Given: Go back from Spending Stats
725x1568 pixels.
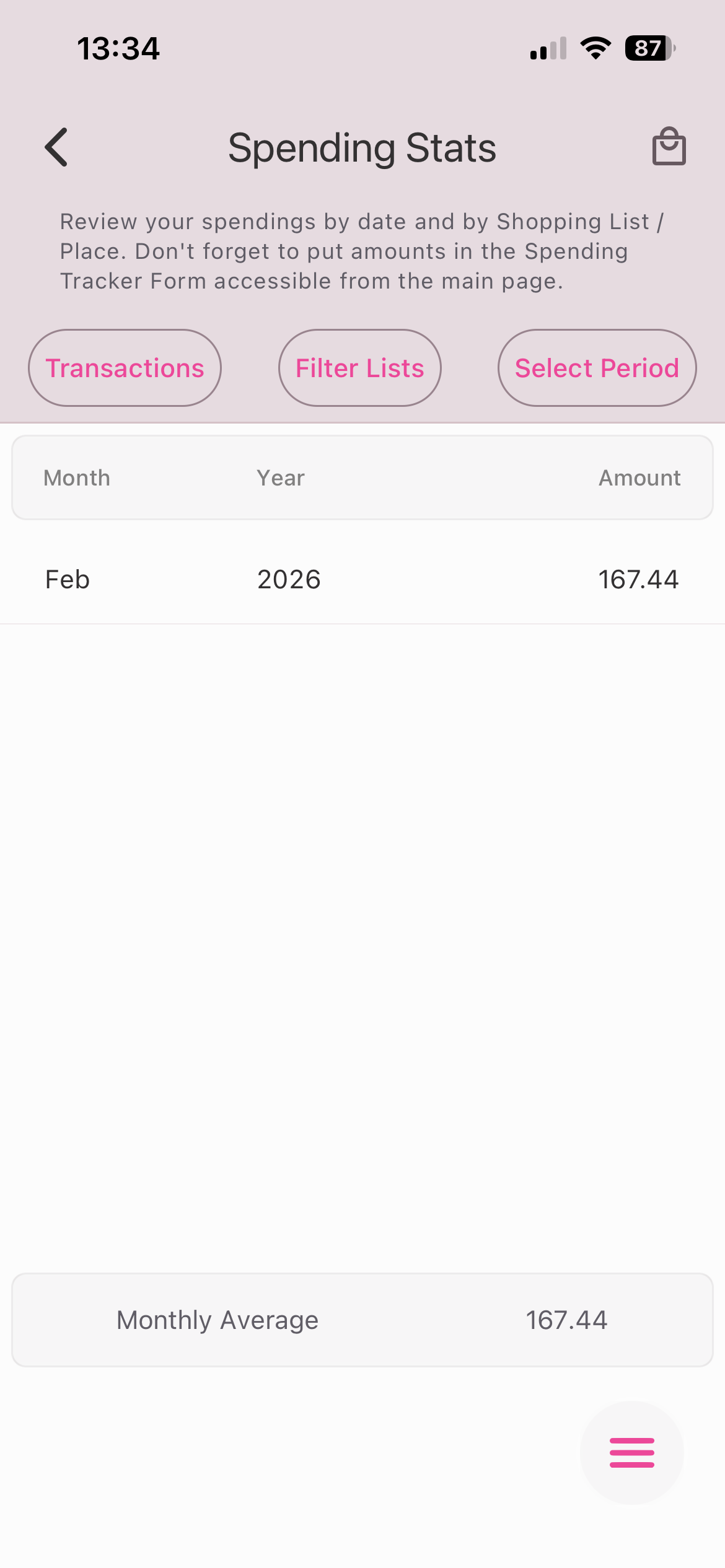Looking at the screenshot, I should 56,147.
